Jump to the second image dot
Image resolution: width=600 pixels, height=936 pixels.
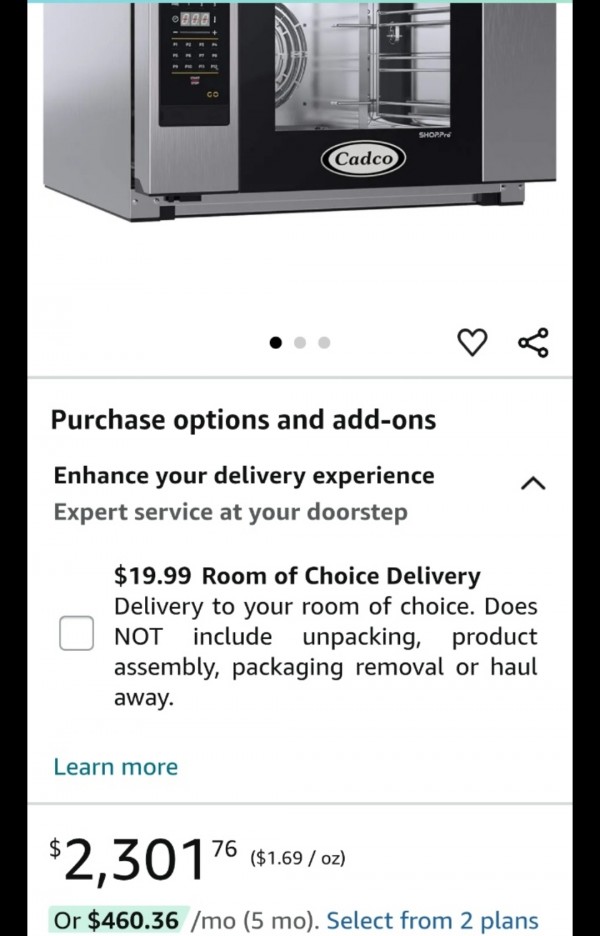[x=300, y=343]
